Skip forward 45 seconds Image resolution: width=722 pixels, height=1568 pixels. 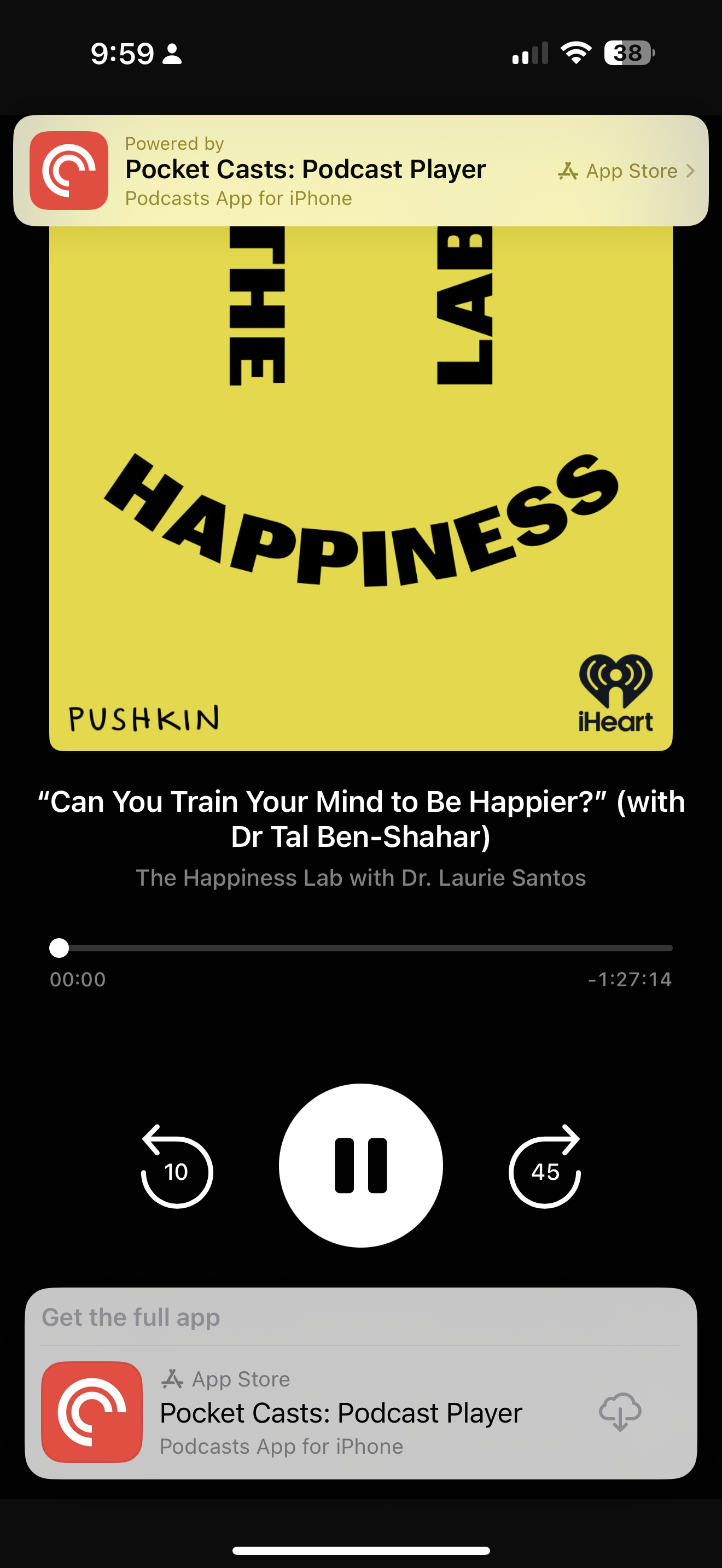[545, 1167]
